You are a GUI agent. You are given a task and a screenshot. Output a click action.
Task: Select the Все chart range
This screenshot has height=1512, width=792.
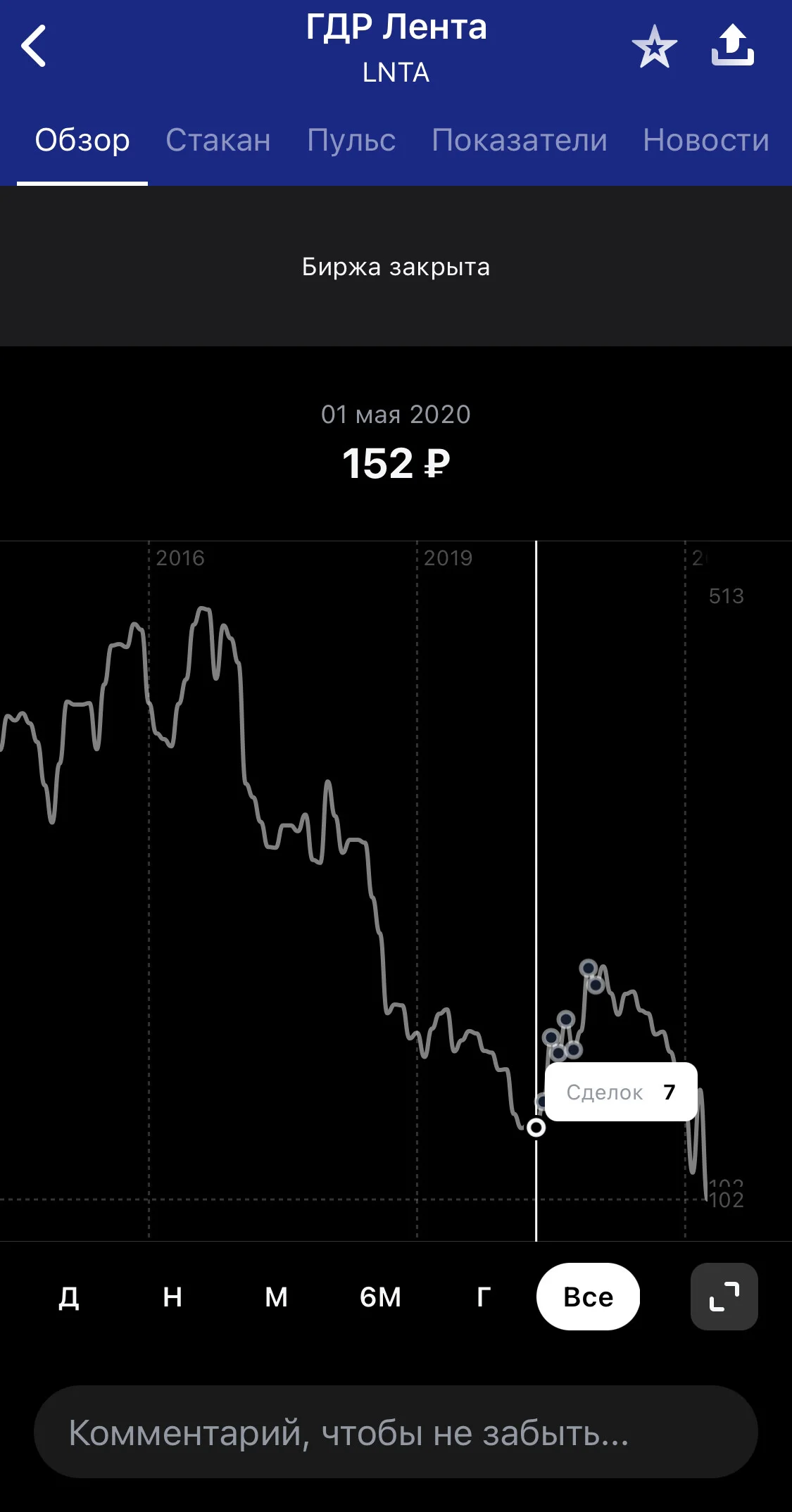point(588,1297)
